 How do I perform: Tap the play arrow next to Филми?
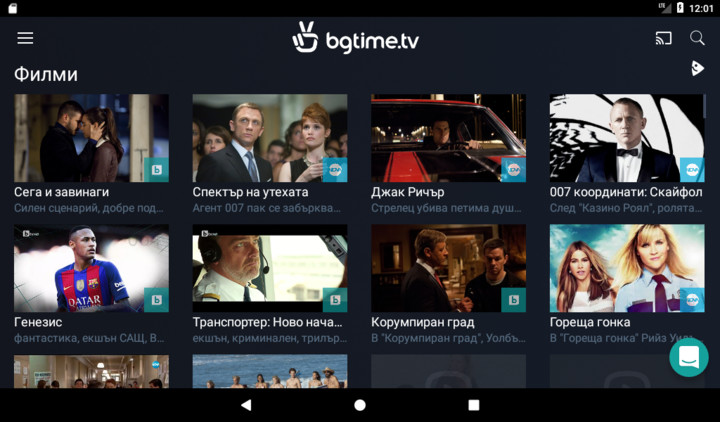[x=697, y=69]
